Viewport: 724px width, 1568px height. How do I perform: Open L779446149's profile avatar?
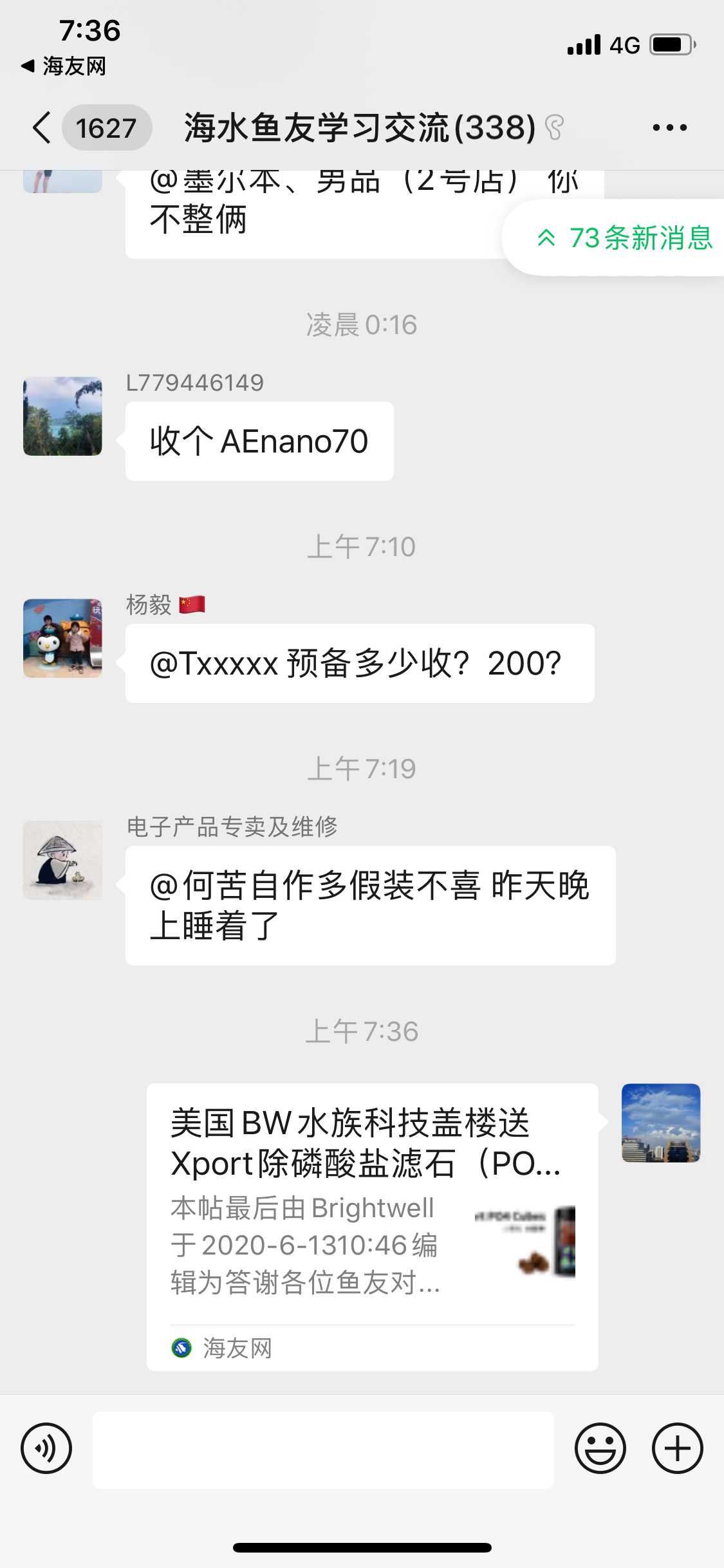(x=62, y=416)
